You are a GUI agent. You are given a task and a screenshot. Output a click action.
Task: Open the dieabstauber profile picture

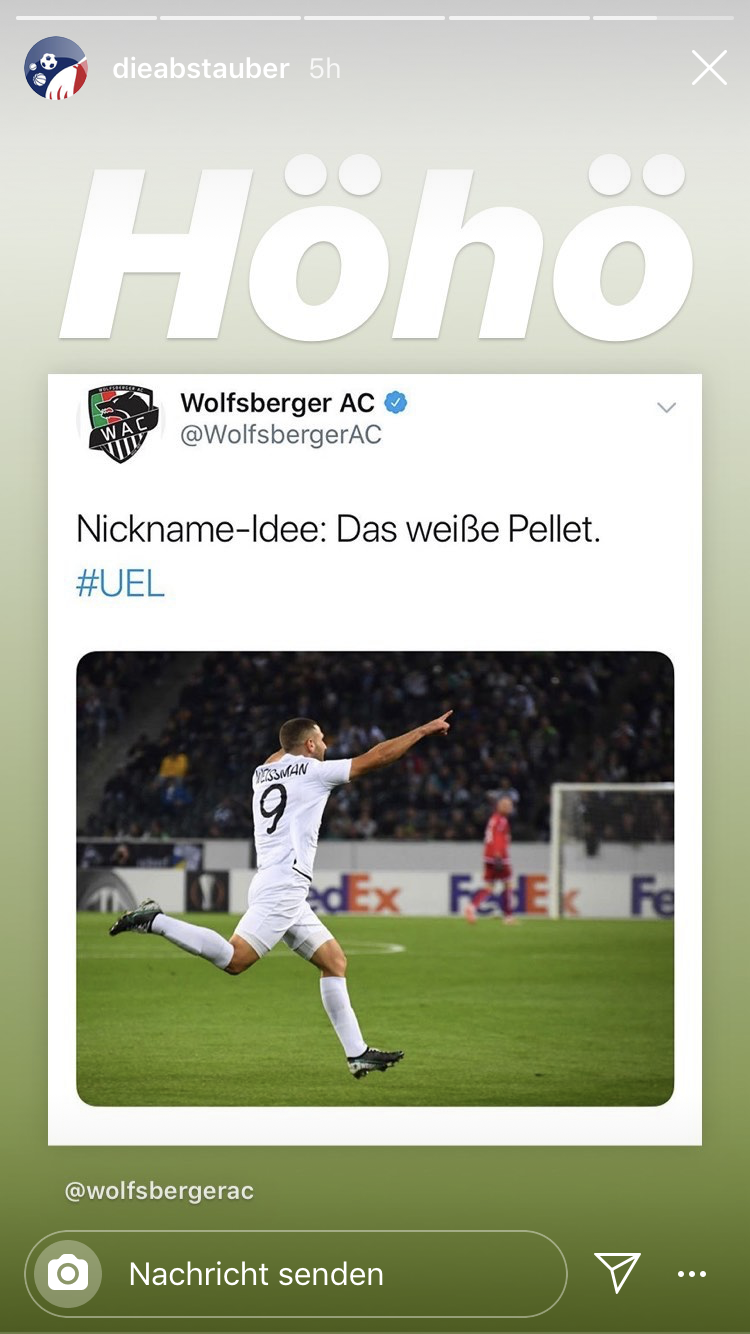tap(56, 68)
